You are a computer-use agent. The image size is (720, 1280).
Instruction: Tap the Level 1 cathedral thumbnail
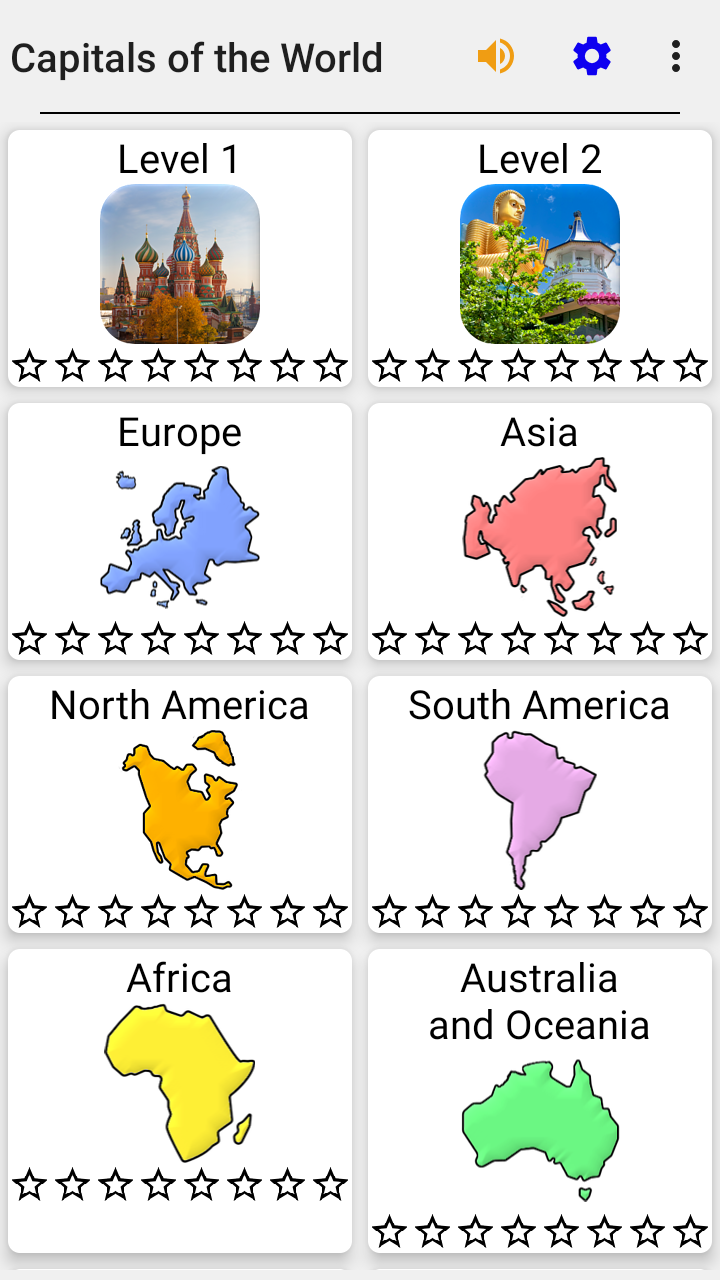(179, 262)
